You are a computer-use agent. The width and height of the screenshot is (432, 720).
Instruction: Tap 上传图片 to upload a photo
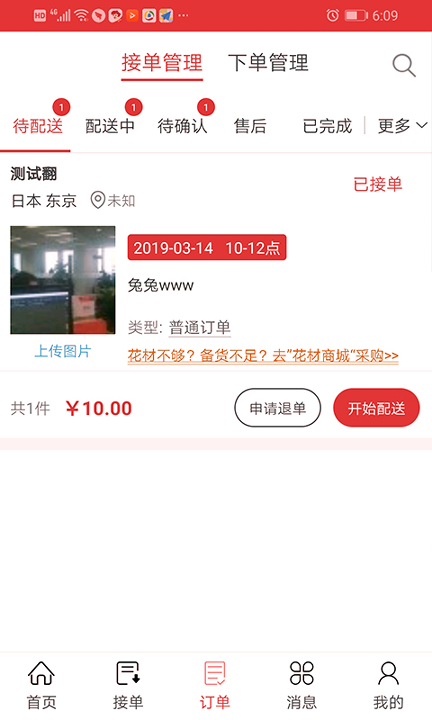click(x=63, y=351)
